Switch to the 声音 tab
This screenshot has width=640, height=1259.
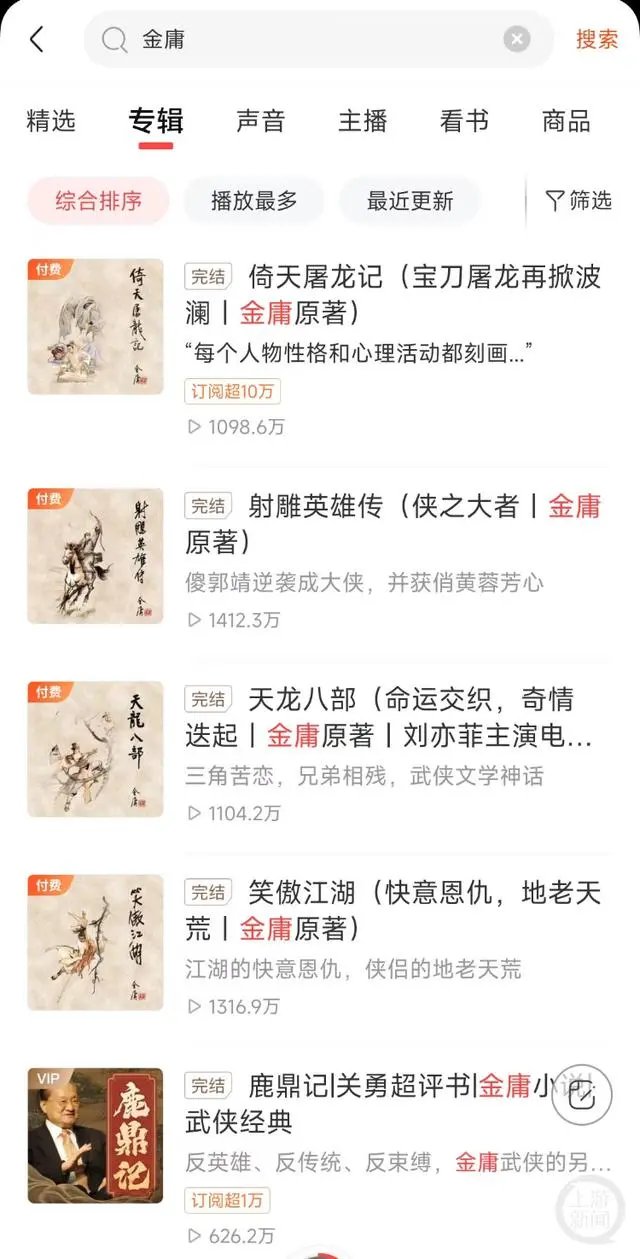tap(260, 122)
